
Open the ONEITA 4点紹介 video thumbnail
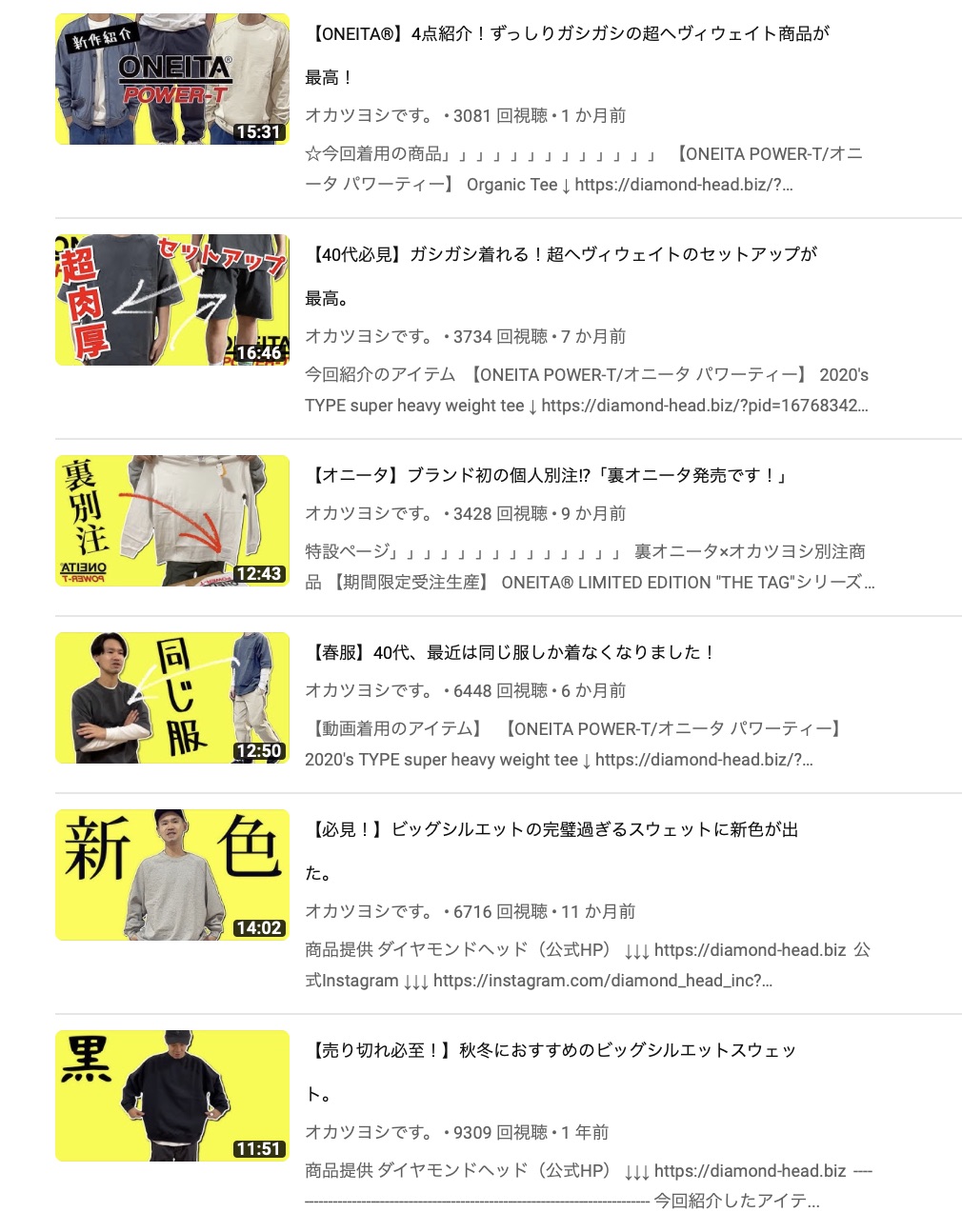(171, 79)
